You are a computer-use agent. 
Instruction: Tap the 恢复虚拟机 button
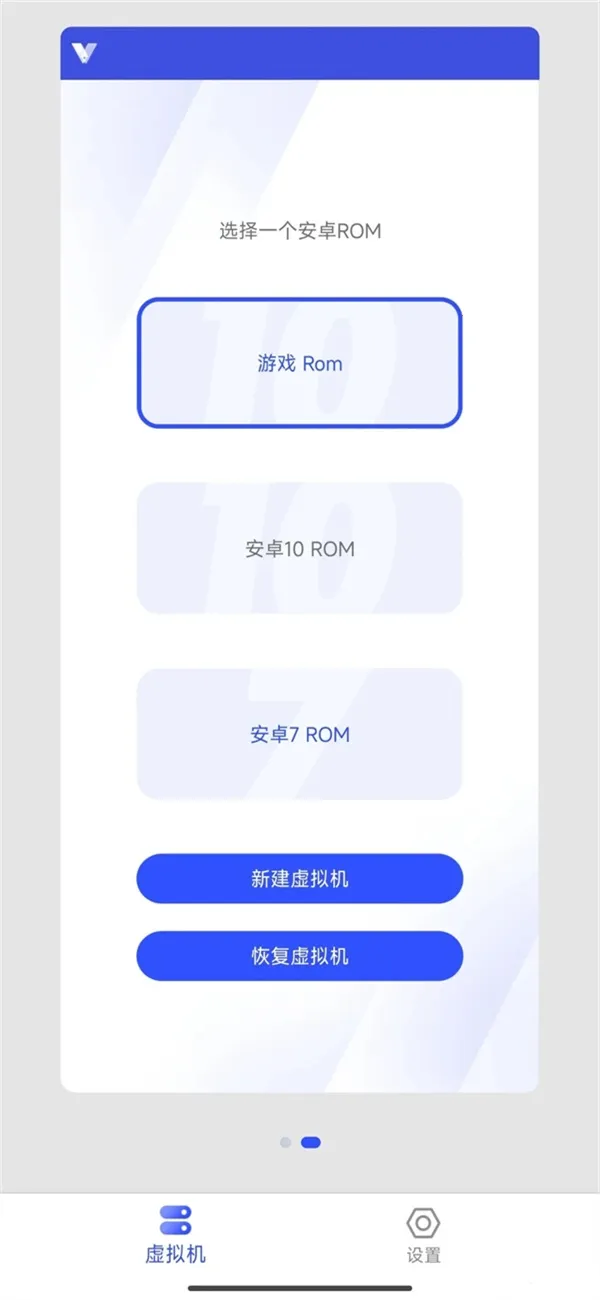pos(299,956)
